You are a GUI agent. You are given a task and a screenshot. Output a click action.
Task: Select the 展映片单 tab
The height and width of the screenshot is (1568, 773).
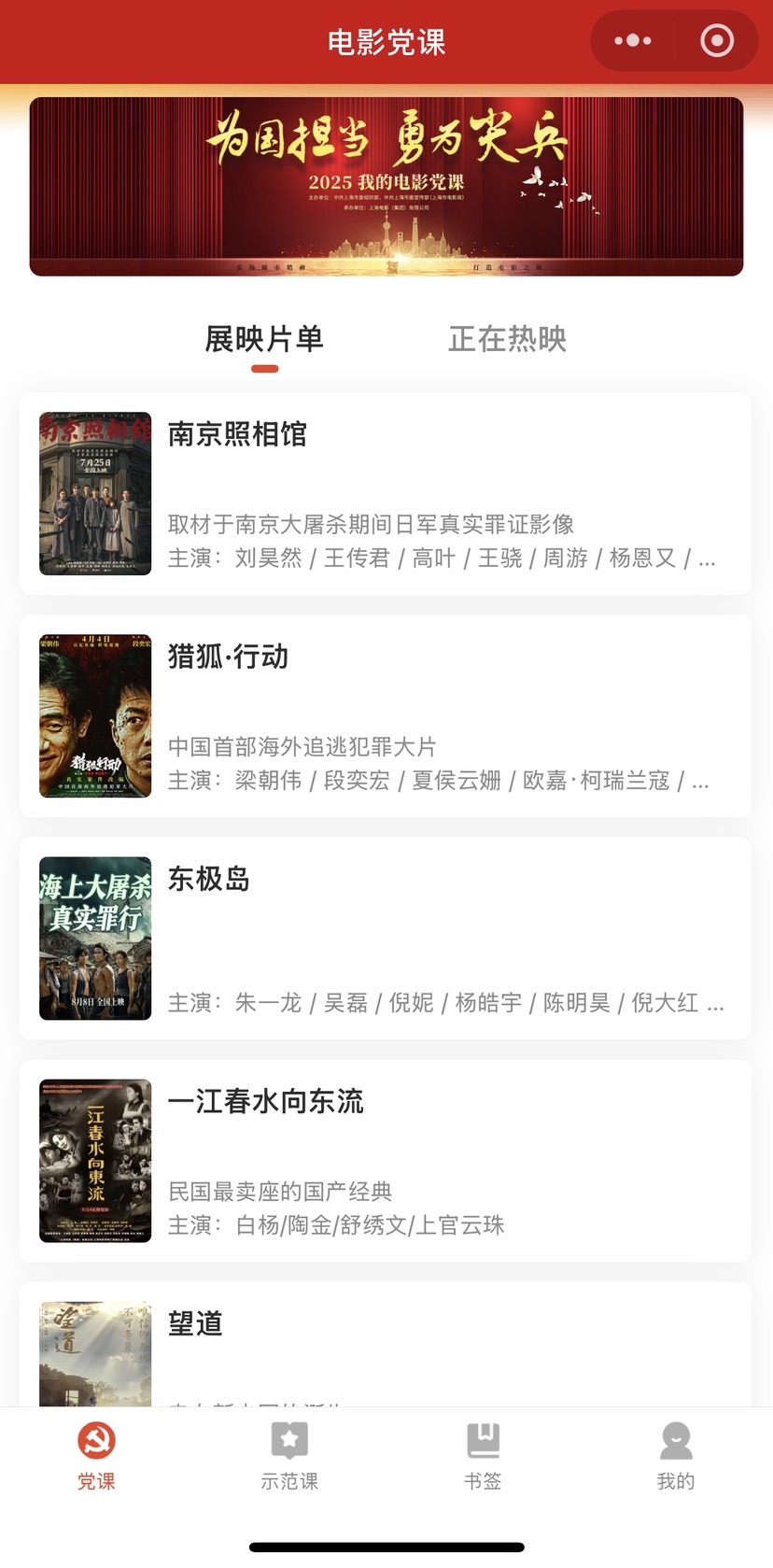coord(264,339)
